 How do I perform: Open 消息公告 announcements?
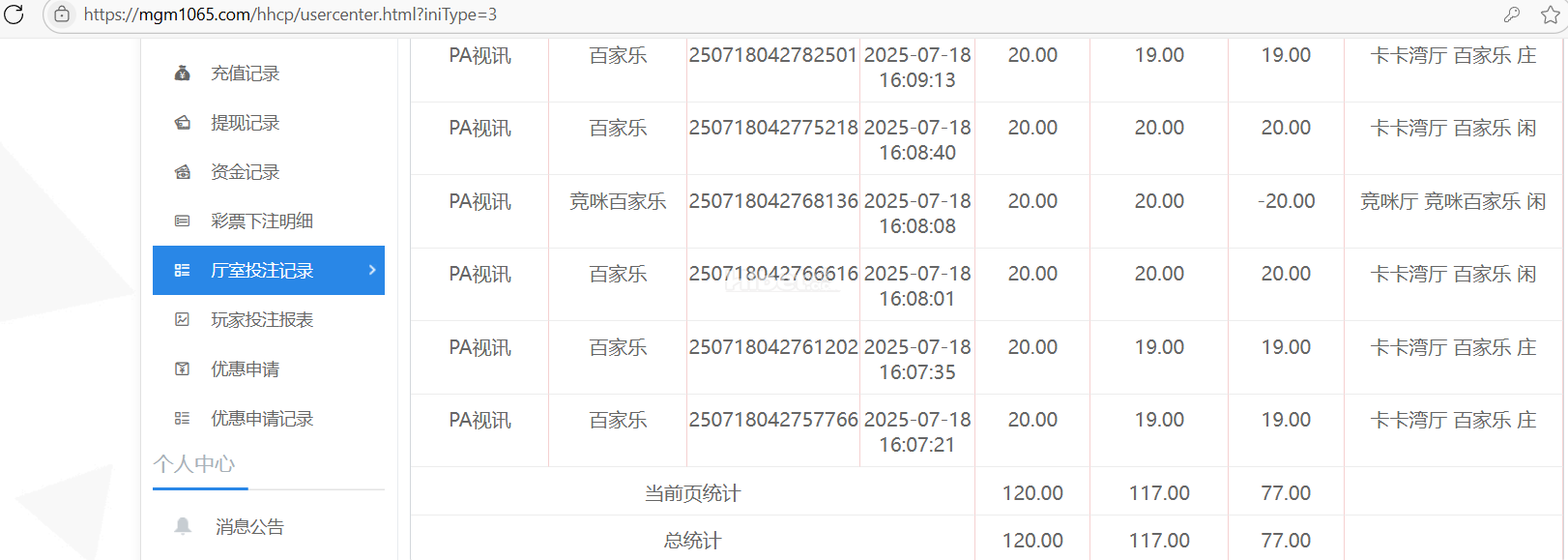249,527
